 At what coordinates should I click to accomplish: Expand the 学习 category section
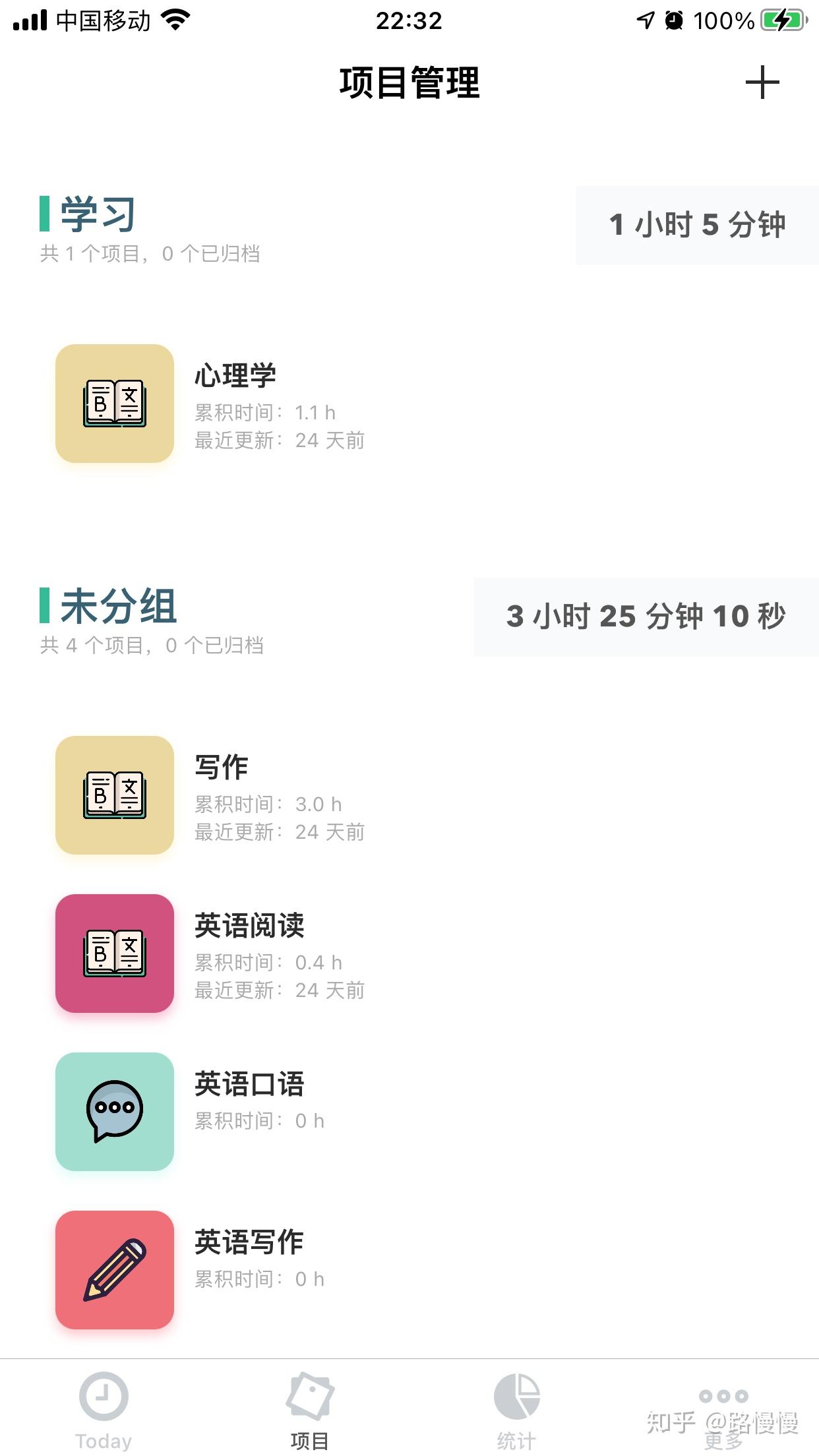96,214
